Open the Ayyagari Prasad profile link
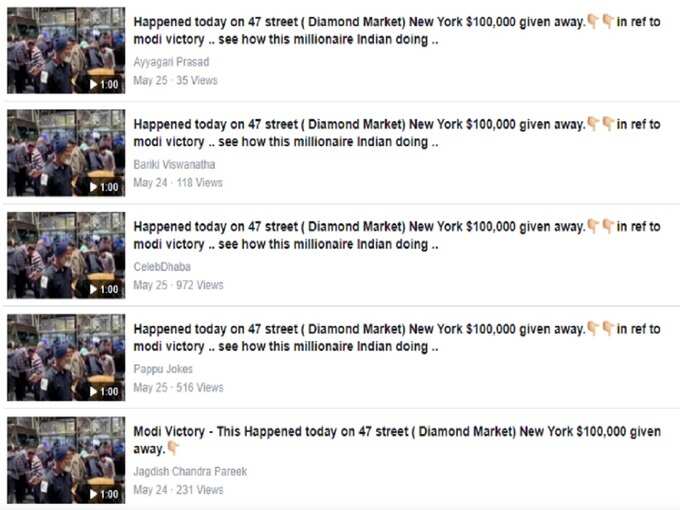 [171, 62]
